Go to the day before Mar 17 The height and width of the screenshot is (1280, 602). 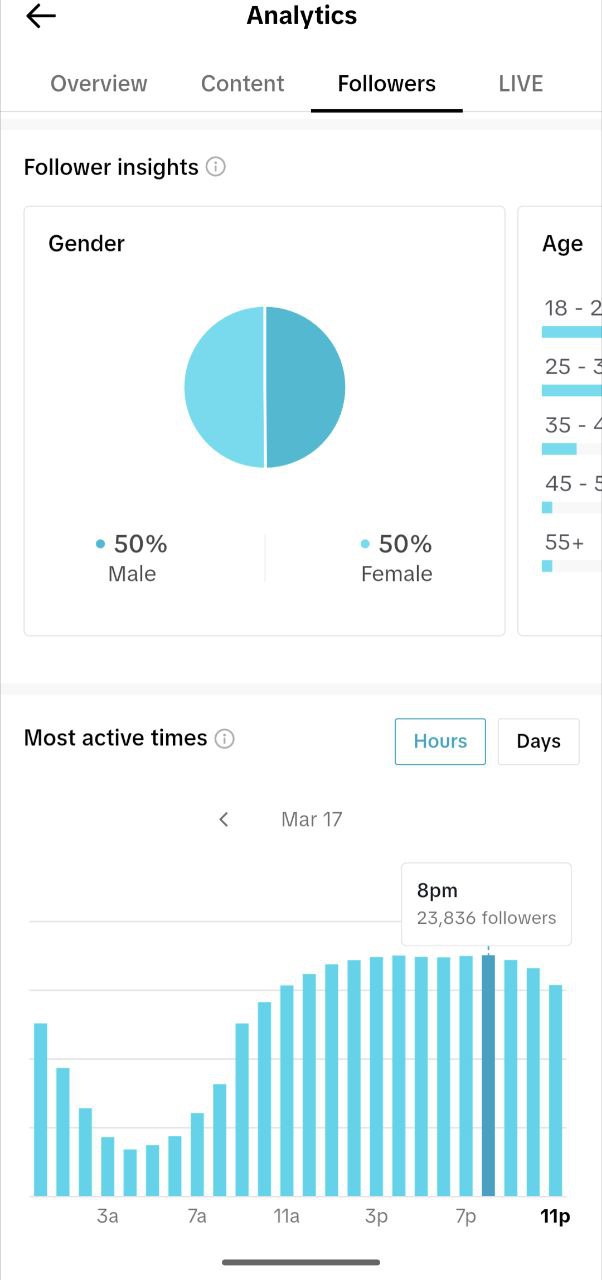tap(224, 820)
